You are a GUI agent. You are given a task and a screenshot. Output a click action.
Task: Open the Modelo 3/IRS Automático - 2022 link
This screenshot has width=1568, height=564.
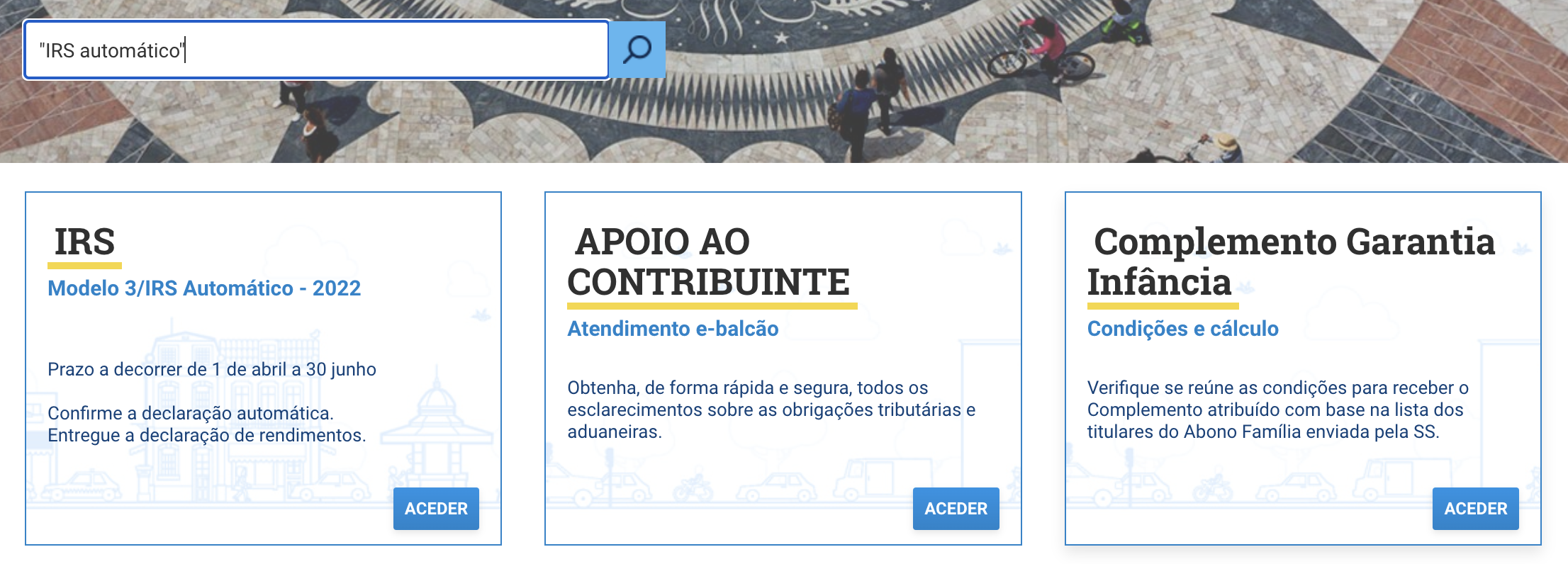pos(204,288)
